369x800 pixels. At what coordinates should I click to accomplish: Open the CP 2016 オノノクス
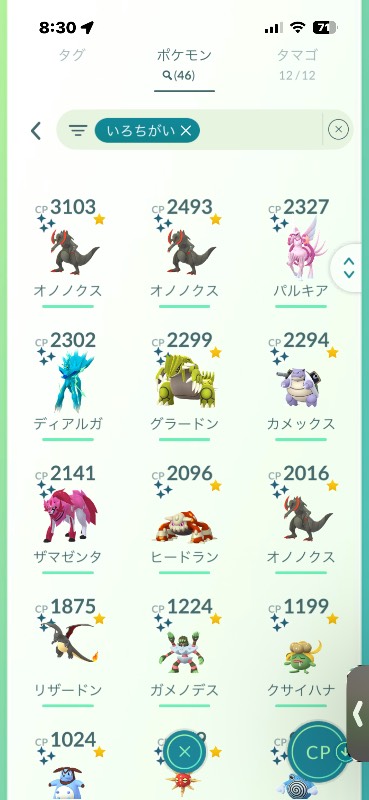(x=301, y=519)
